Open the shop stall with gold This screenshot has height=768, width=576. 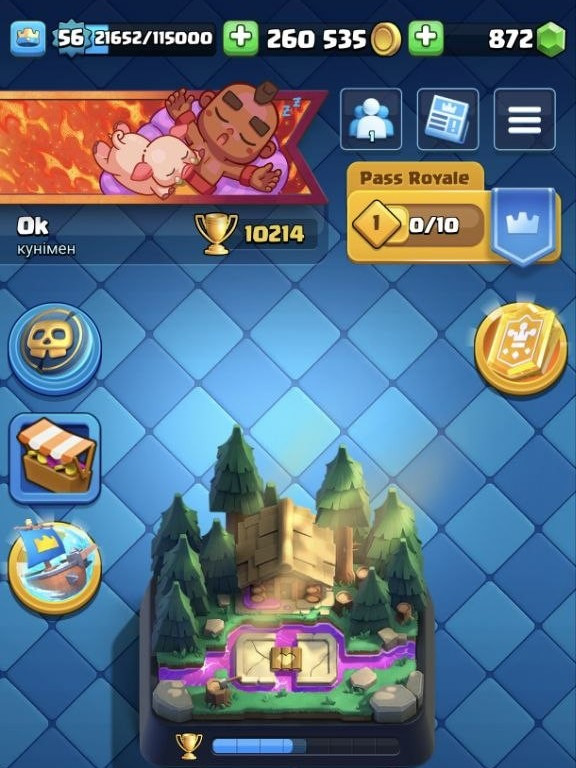(x=55, y=458)
